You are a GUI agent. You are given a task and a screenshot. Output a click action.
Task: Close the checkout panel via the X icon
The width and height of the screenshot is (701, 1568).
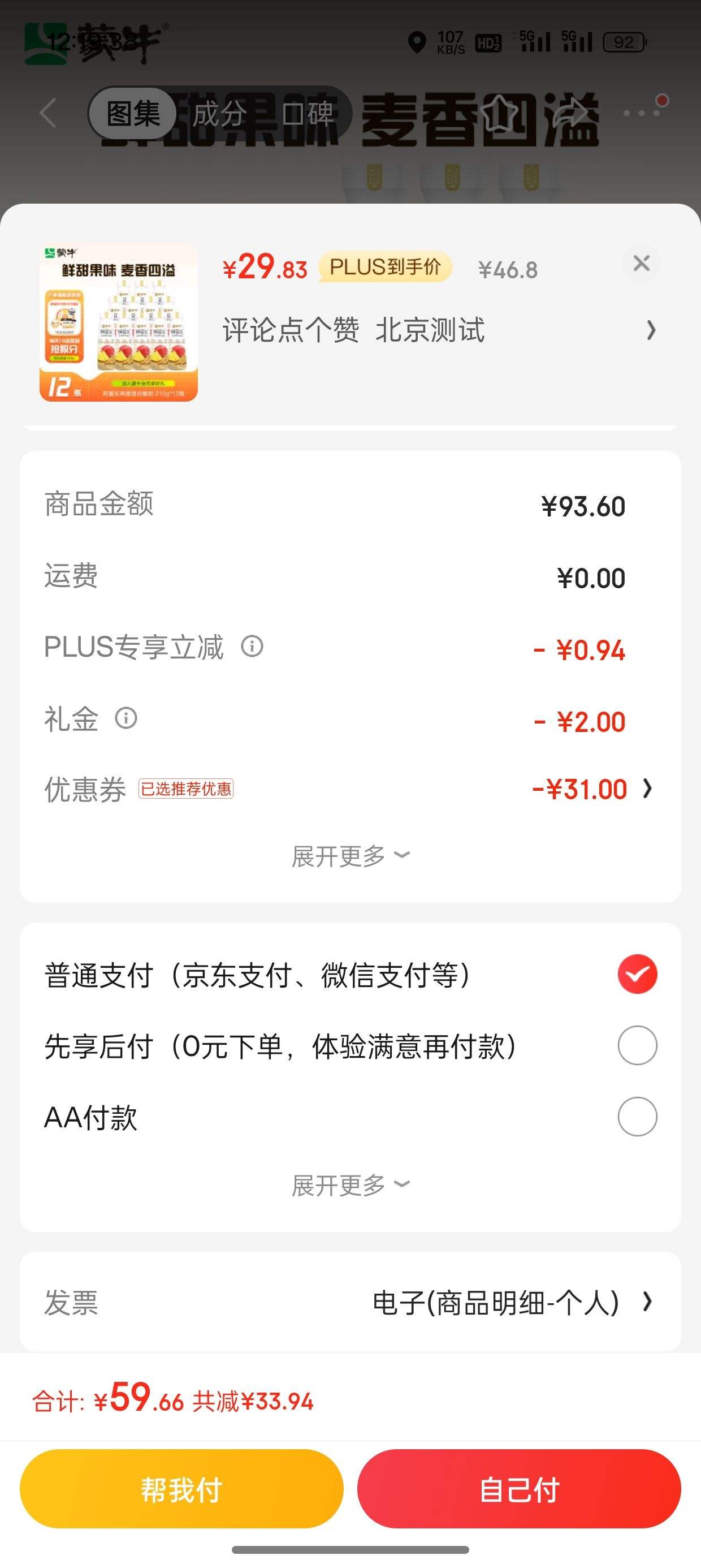[x=642, y=264]
